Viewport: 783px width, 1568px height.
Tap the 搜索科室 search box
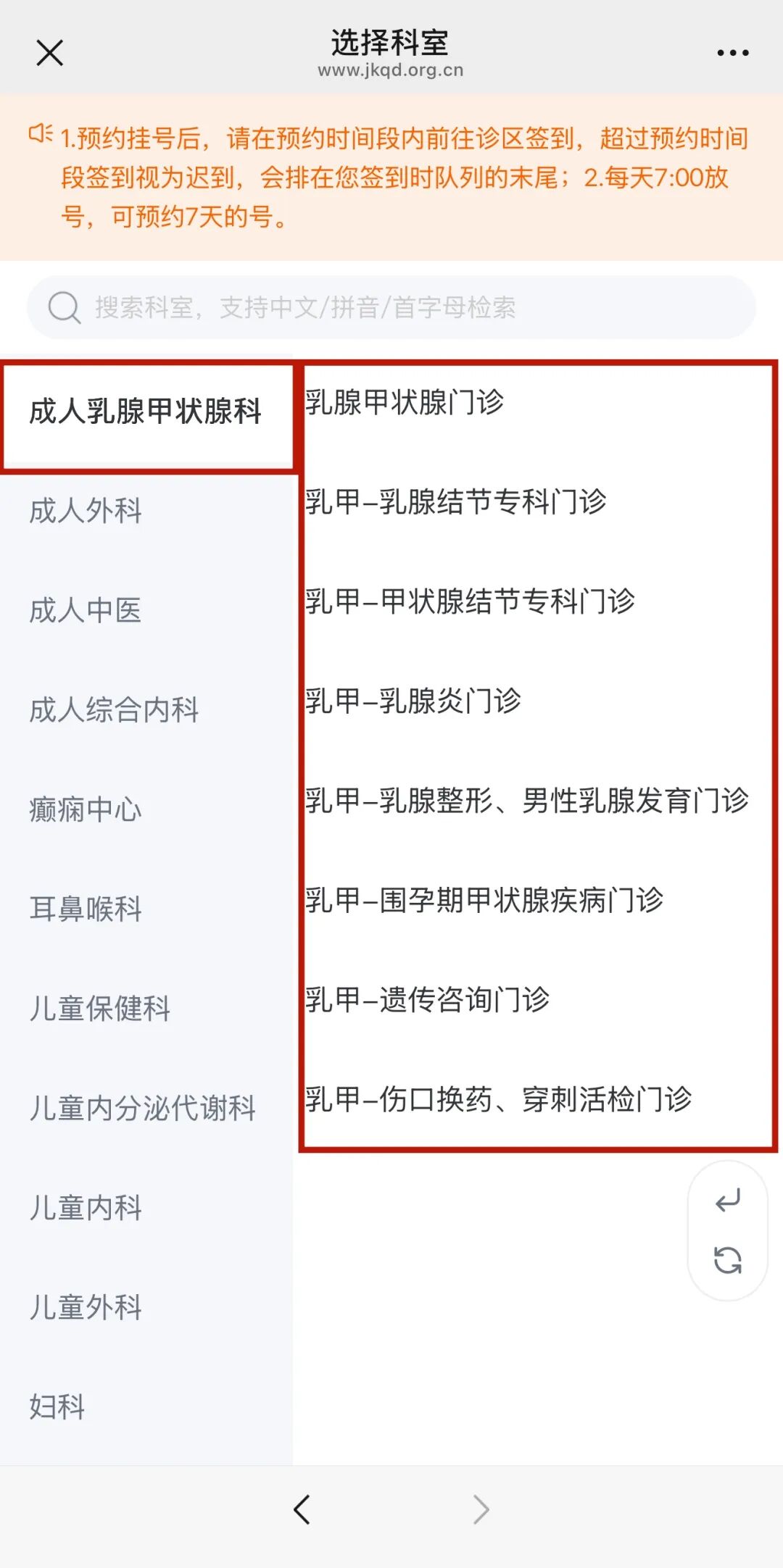[x=391, y=307]
